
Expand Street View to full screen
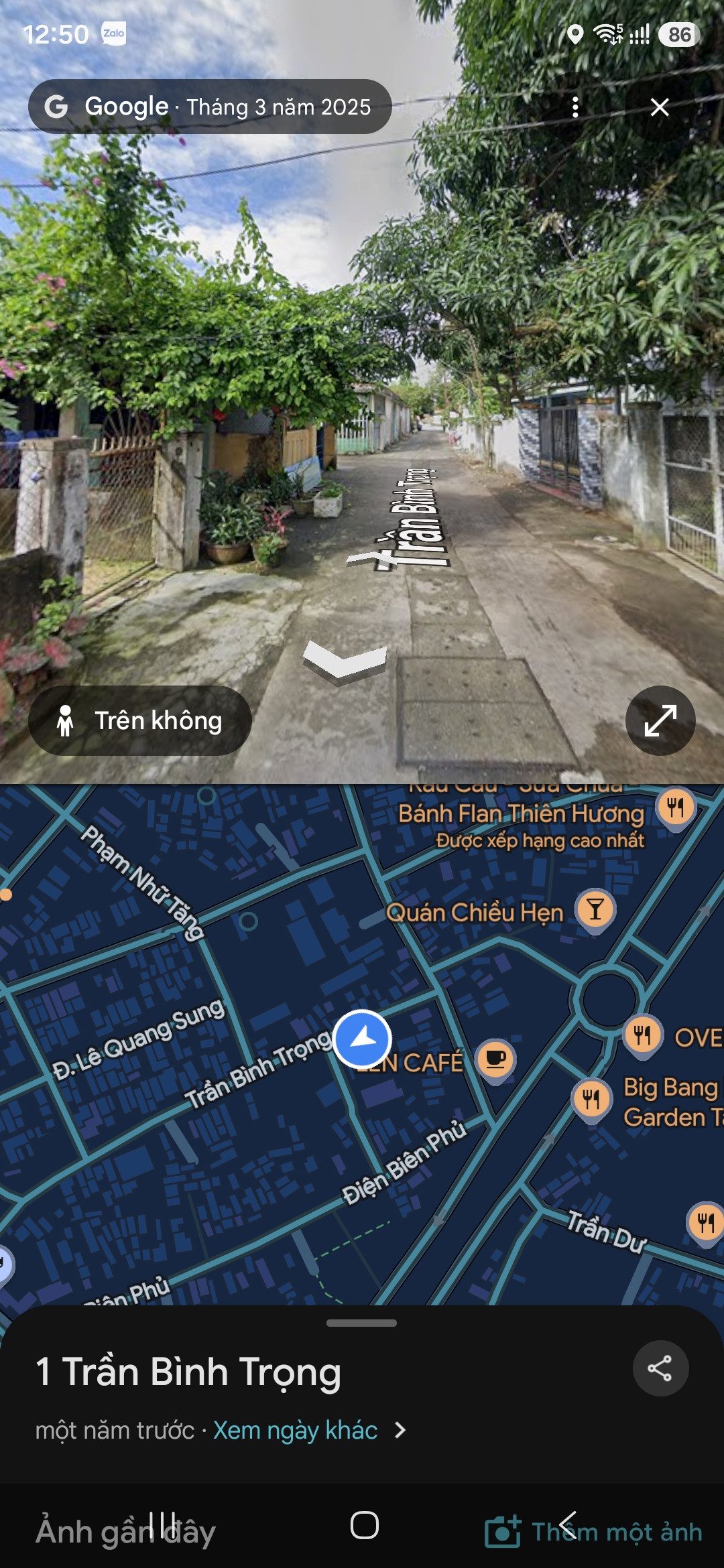pos(660,720)
